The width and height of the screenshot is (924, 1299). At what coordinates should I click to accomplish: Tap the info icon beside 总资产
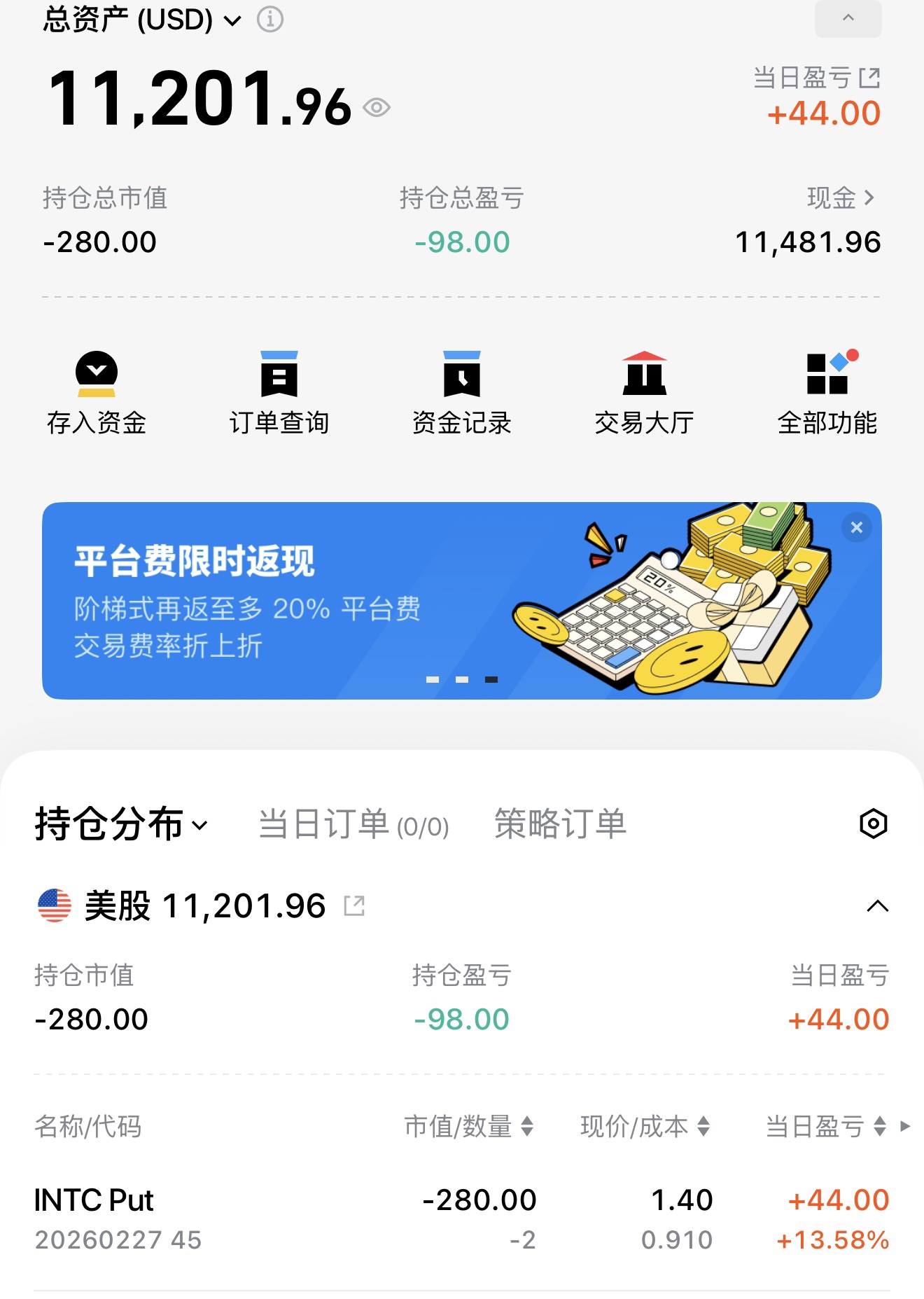pyautogui.click(x=270, y=20)
